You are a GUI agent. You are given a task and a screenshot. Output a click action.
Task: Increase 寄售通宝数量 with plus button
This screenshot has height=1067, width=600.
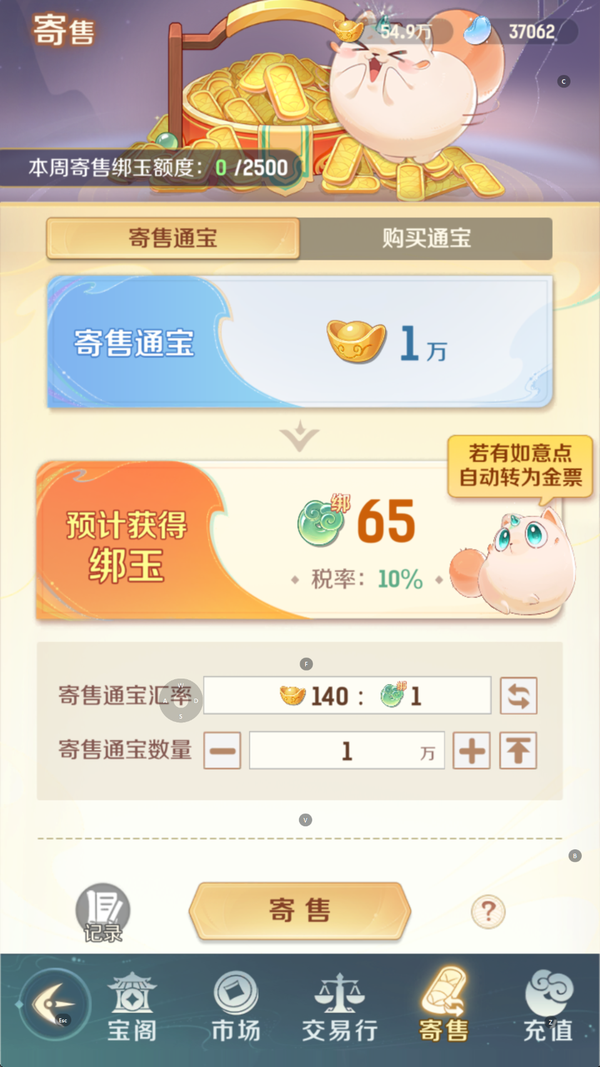[472, 751]
